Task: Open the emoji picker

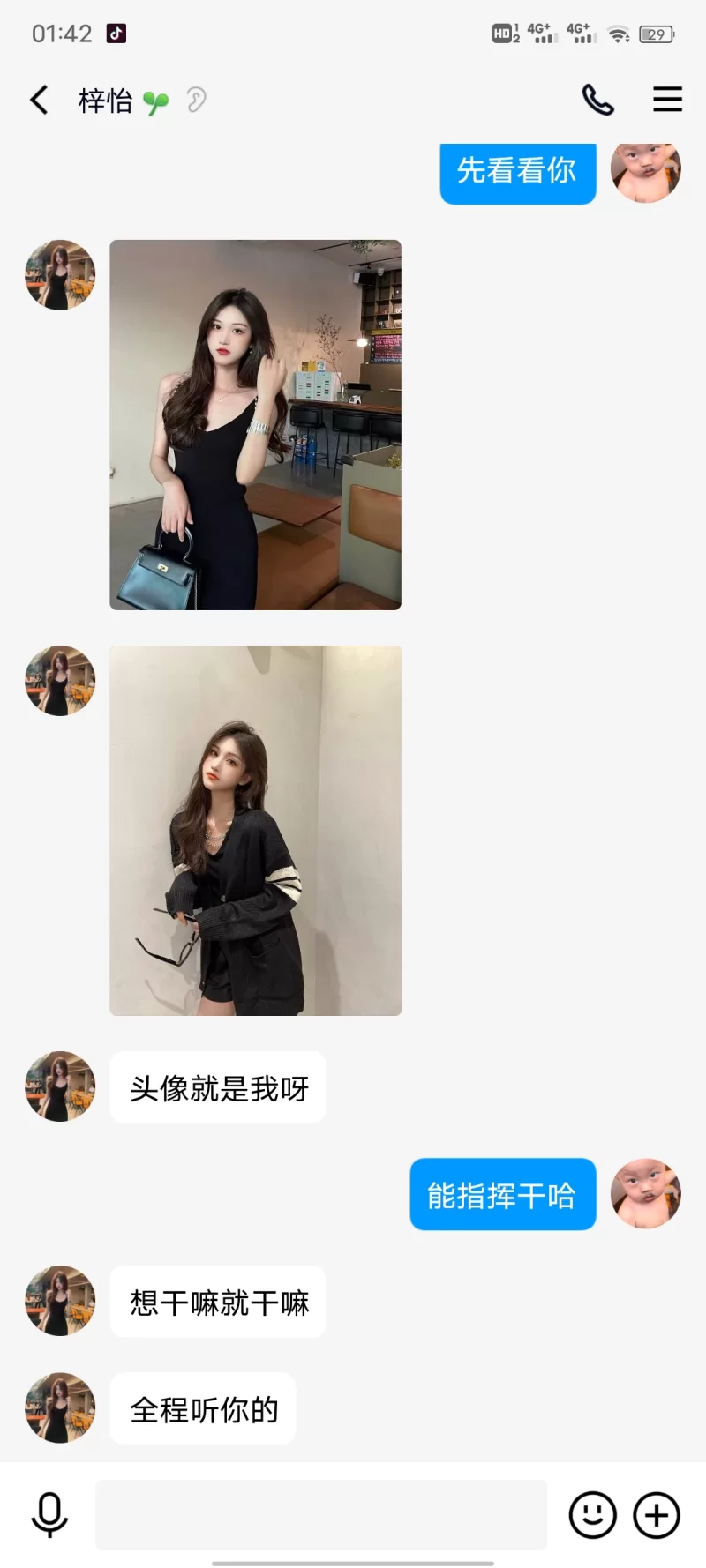Action: (592, 1514)
